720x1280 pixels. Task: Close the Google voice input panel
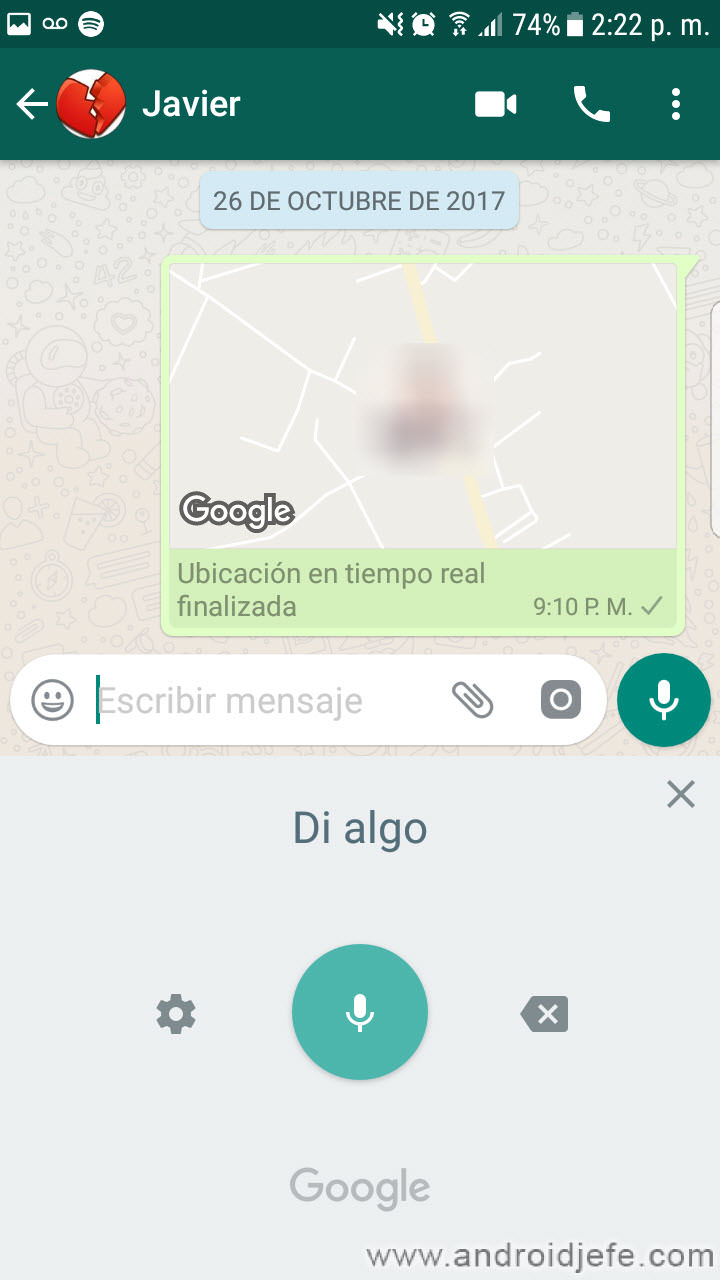tap(680, 795)
